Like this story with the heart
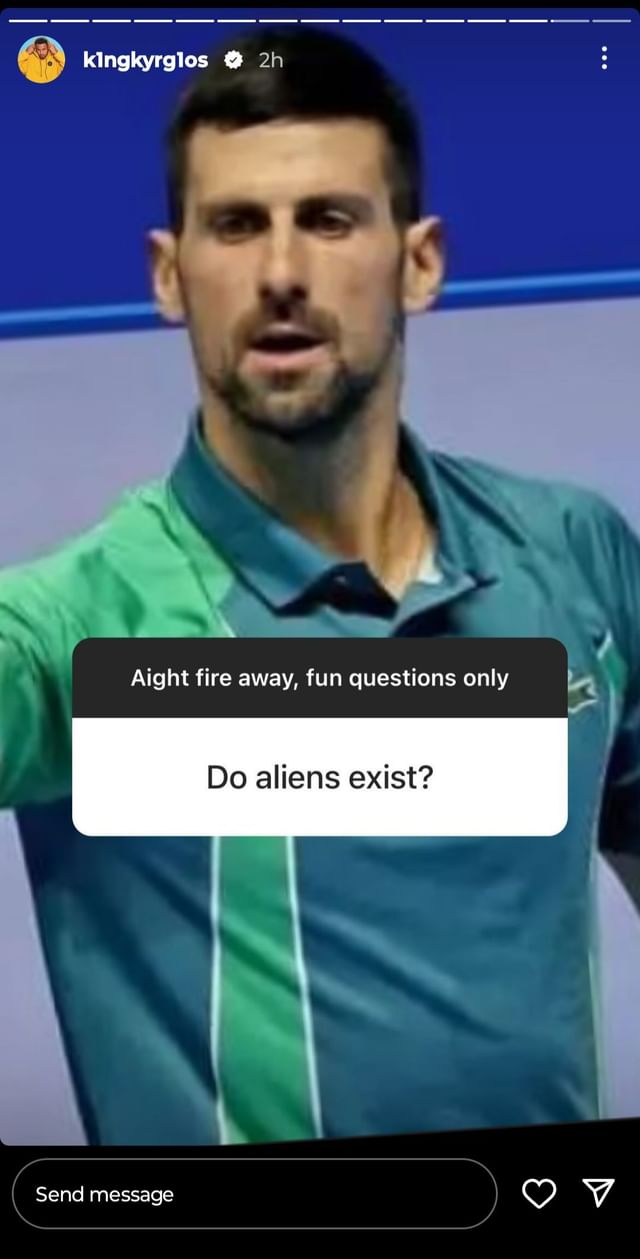This screenshot has height=1259, width=640. [539, 1193]
